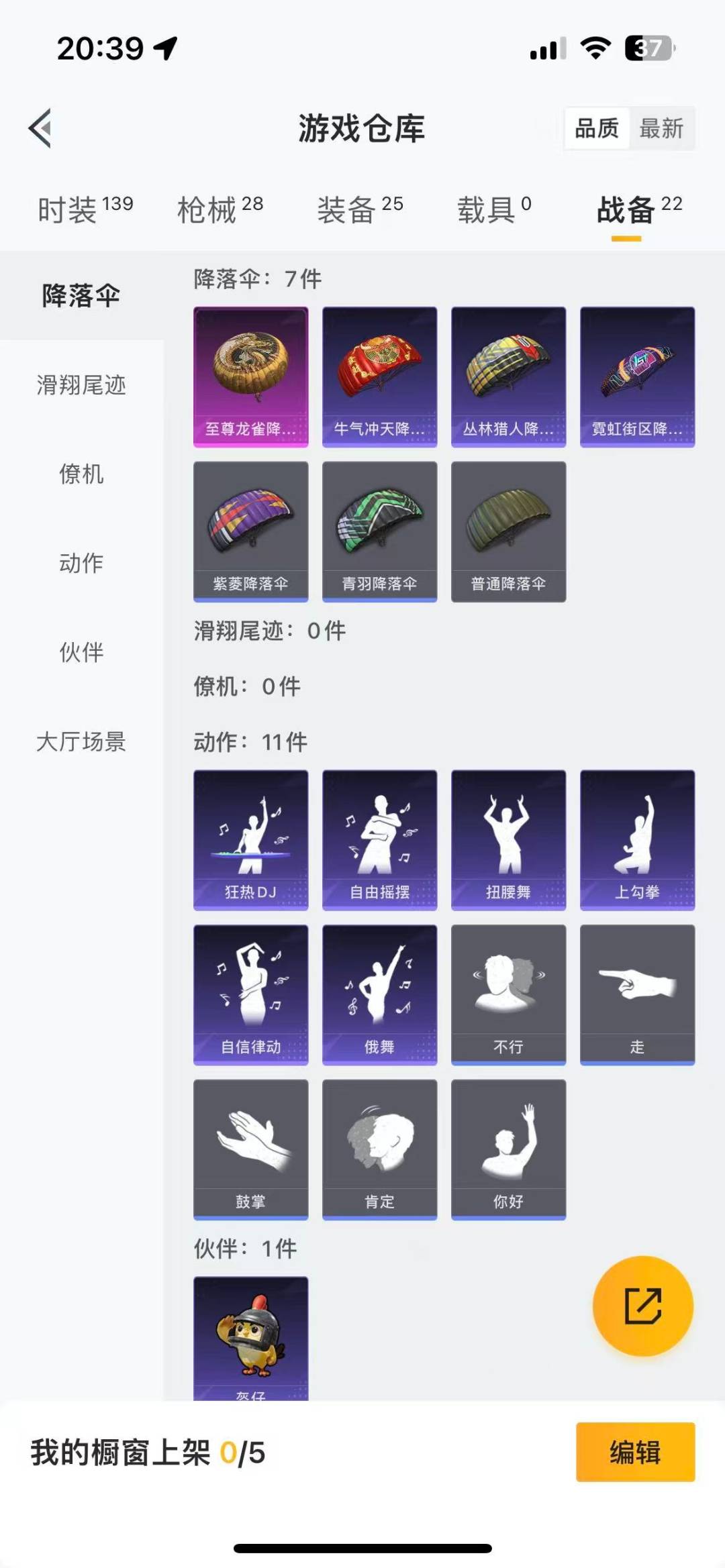Viewport: 725px width, 1568px height.
Task: View the 牛气冲天 parachute item
Action: [x=379, y=376]
